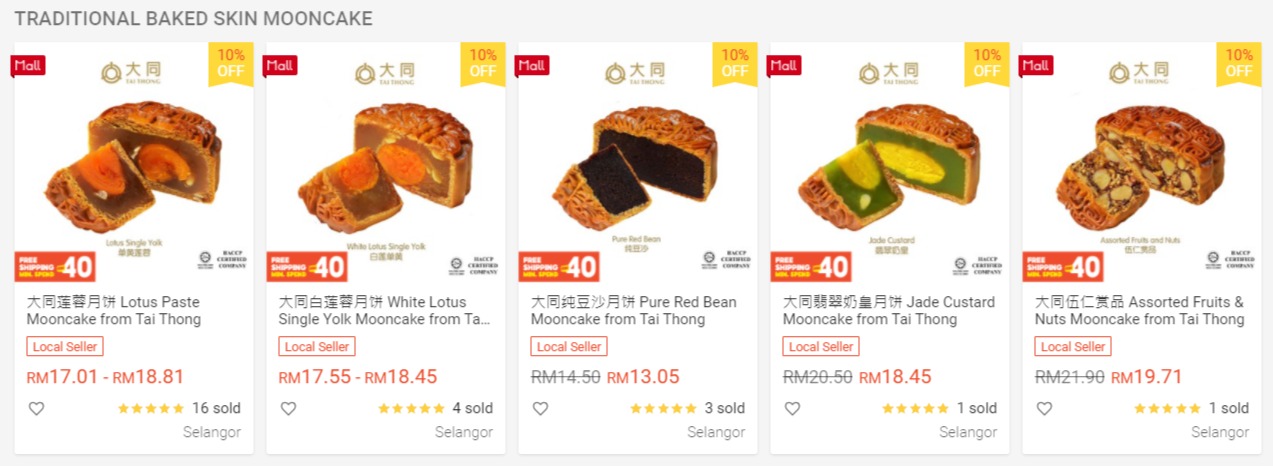Open Assorted Fruits & Nuts Mooncake card
Image resolution: width=1273 pixels, height=466 pixels.
[1141, 160]
